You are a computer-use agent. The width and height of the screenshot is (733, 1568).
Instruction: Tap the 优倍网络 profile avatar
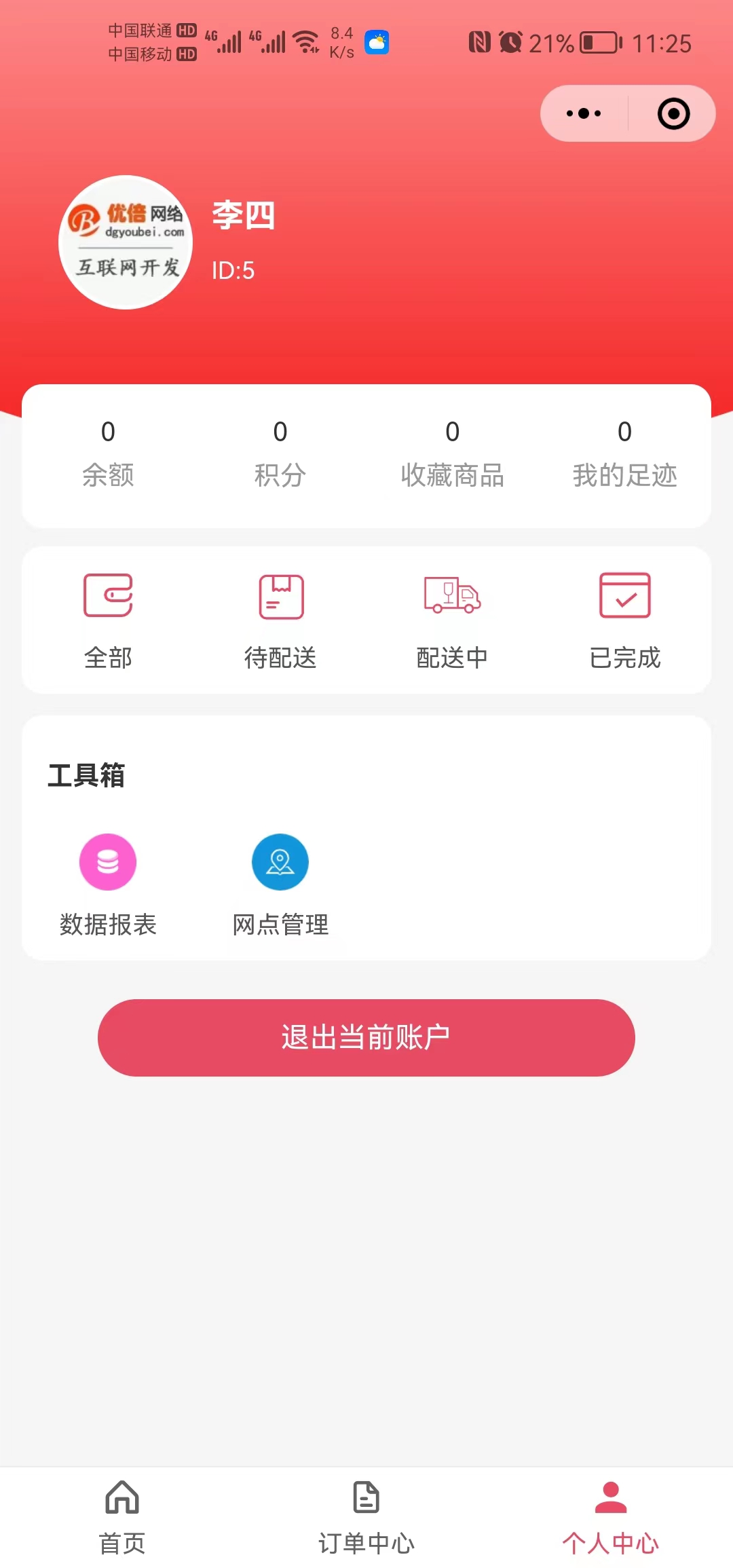point(126,242)
